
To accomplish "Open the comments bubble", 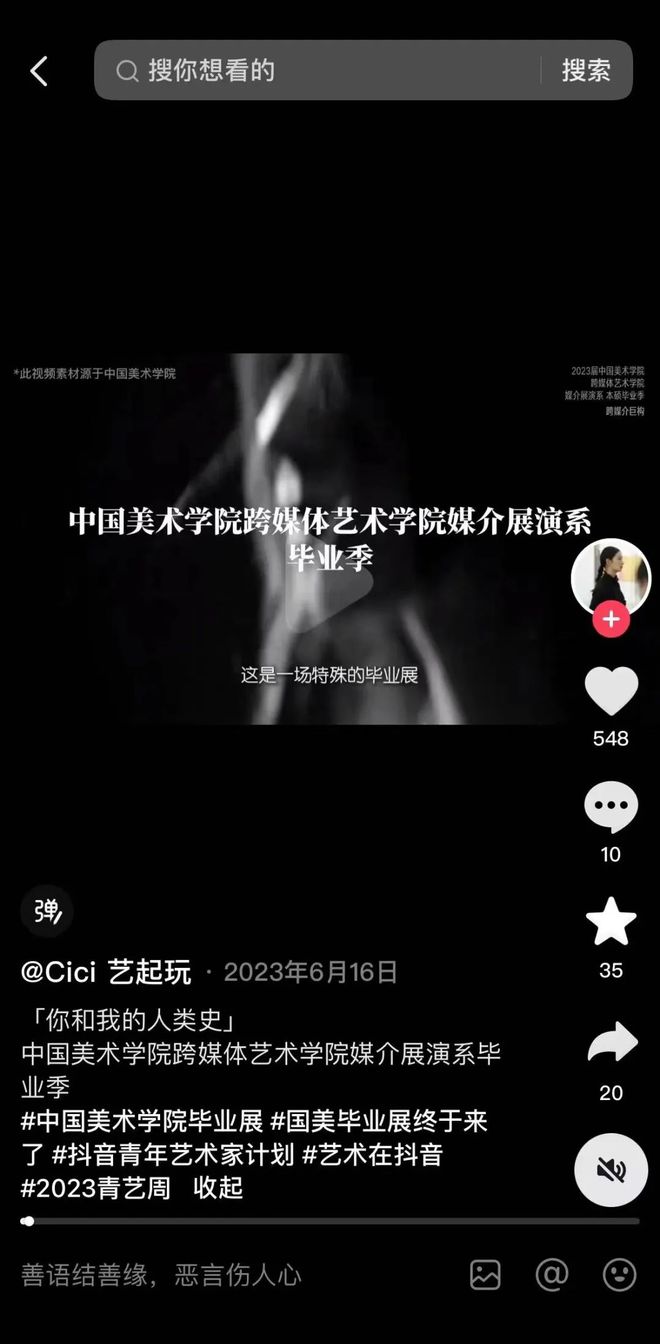I will pyautogui.click(x=611, y=807).
